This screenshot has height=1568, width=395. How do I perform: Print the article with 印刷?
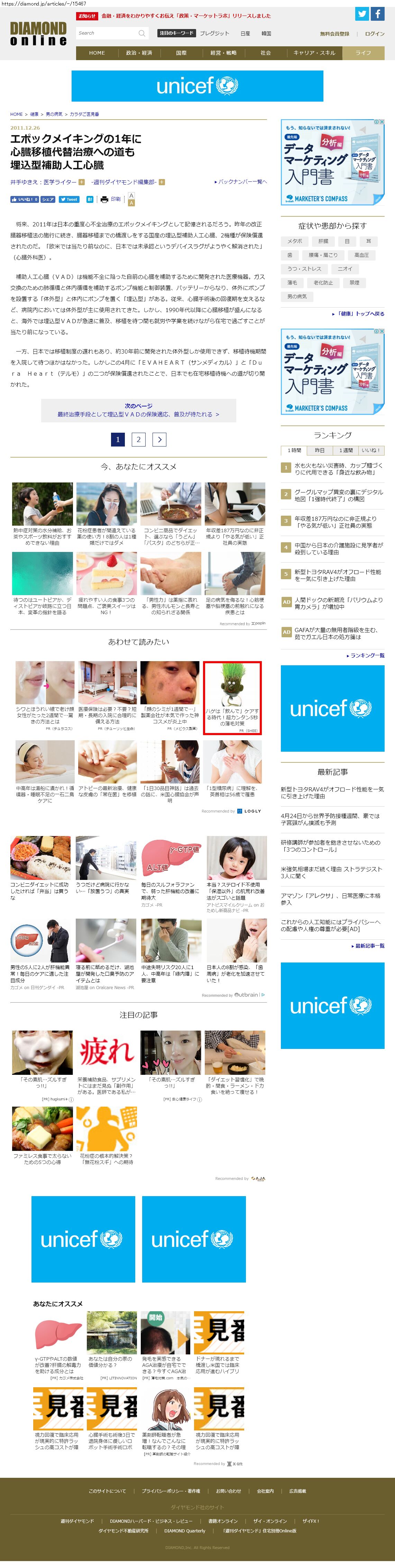[x=111, y=199]
